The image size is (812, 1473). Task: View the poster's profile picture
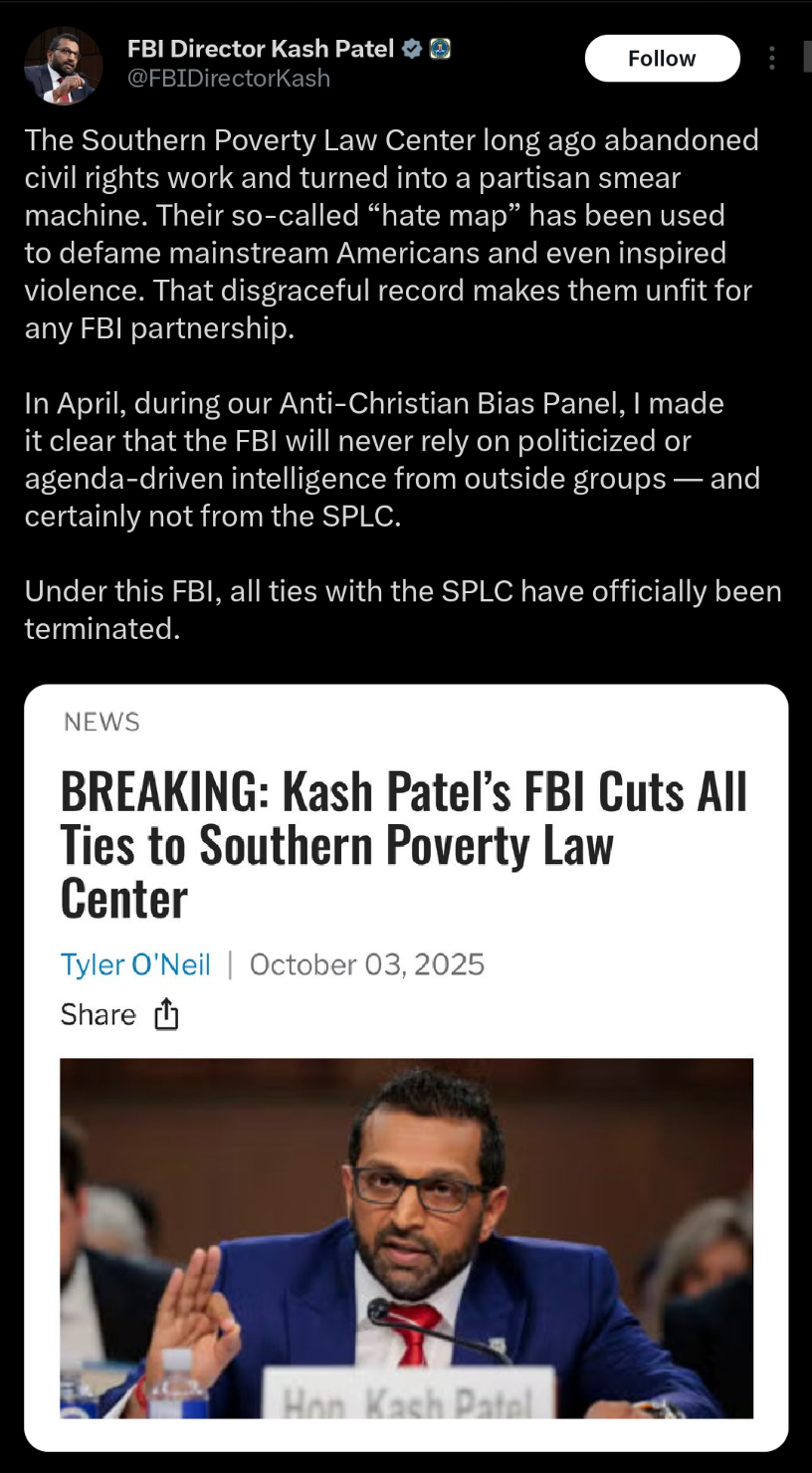click(x=63, y=66)
